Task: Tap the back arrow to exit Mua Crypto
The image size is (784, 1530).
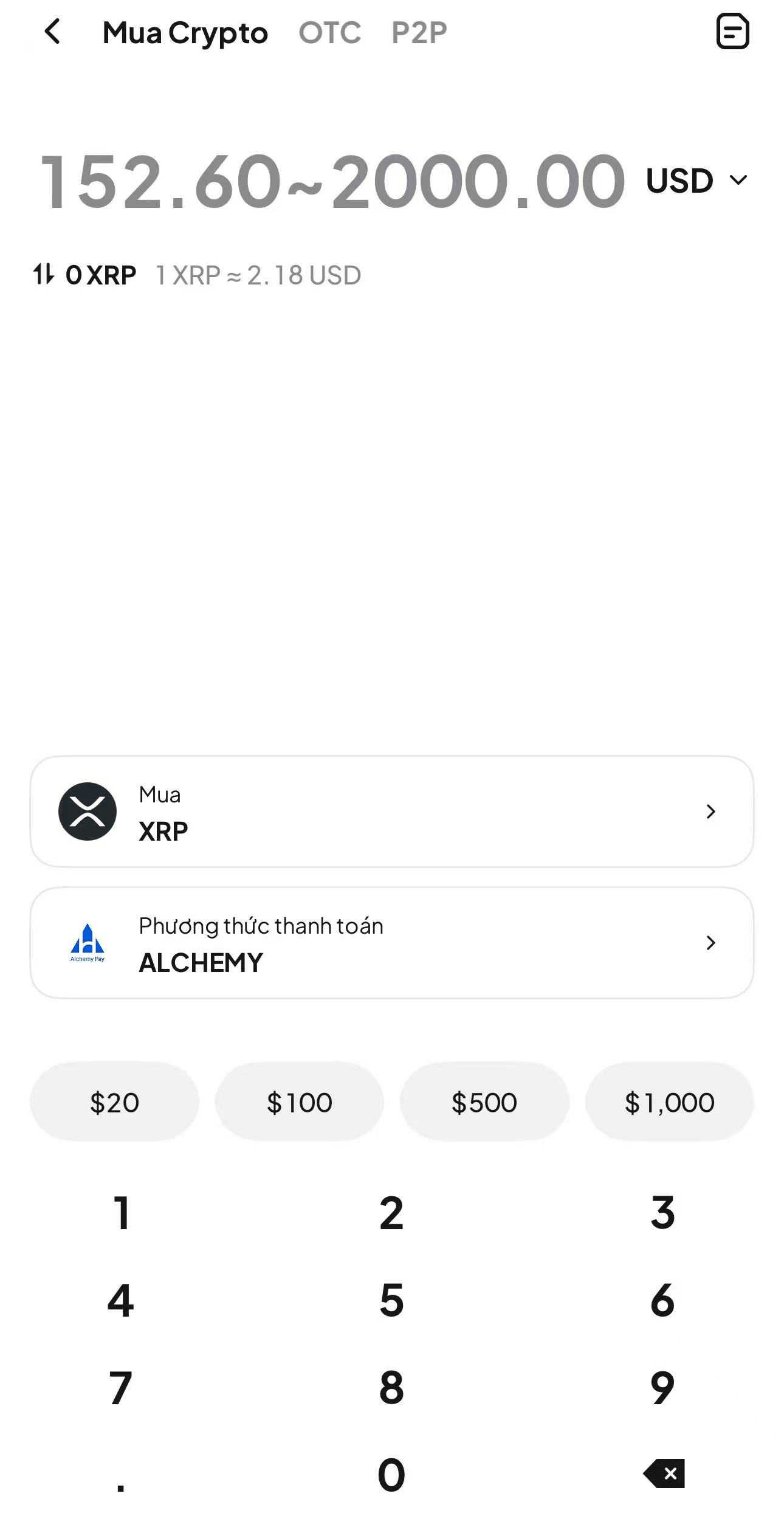Action: [53, 32]
